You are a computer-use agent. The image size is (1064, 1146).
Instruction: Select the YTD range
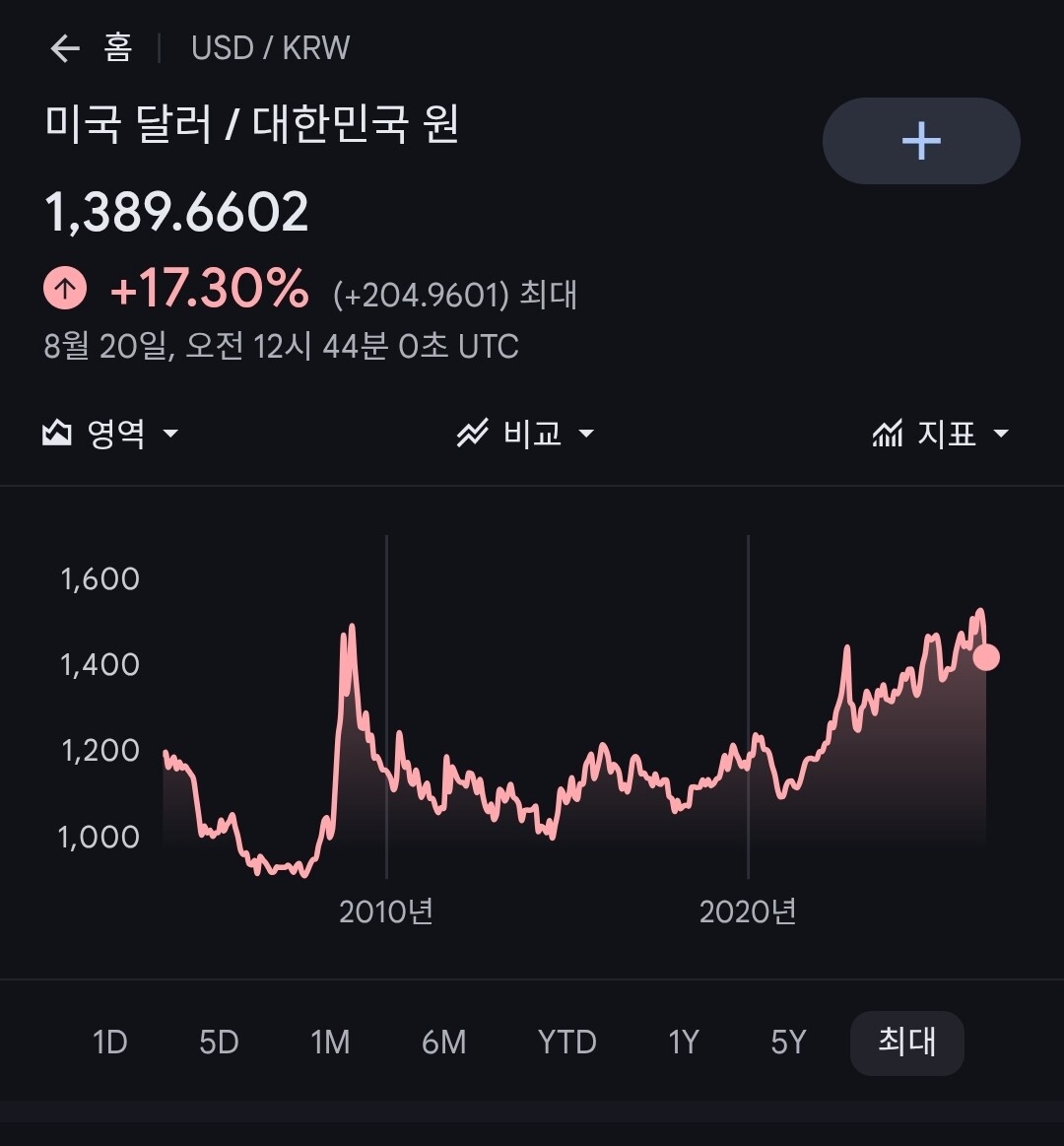tap(567, 1043)
